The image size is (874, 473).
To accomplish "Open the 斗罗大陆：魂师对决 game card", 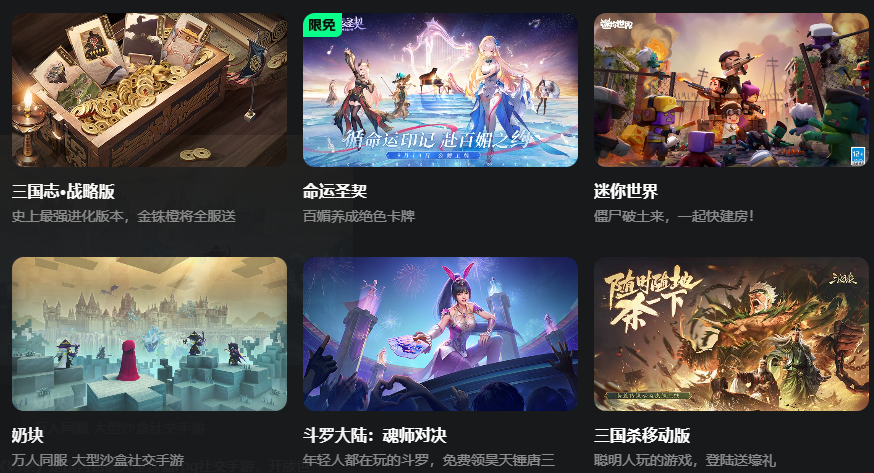I will pos(440,334).
